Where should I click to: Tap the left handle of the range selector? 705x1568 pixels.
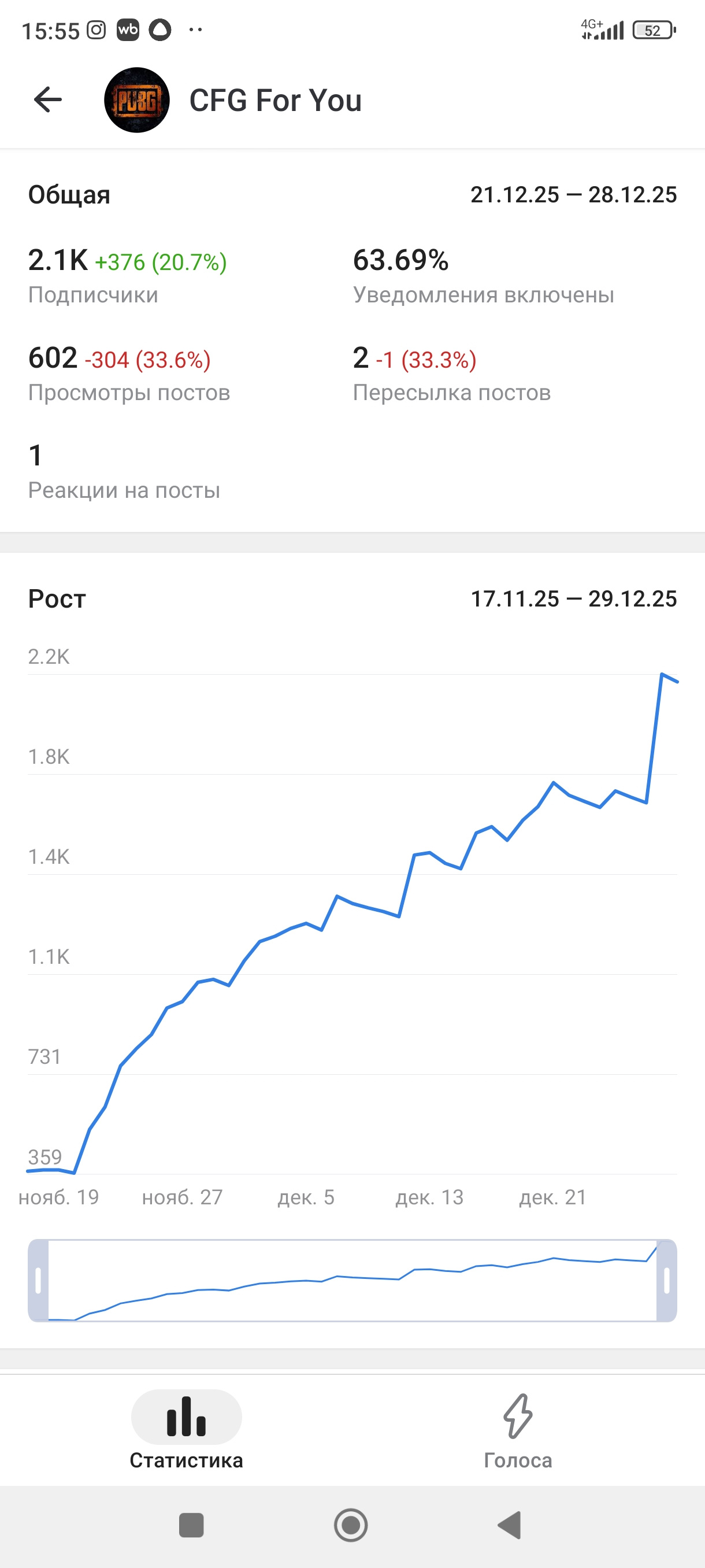pos(38,1280)
